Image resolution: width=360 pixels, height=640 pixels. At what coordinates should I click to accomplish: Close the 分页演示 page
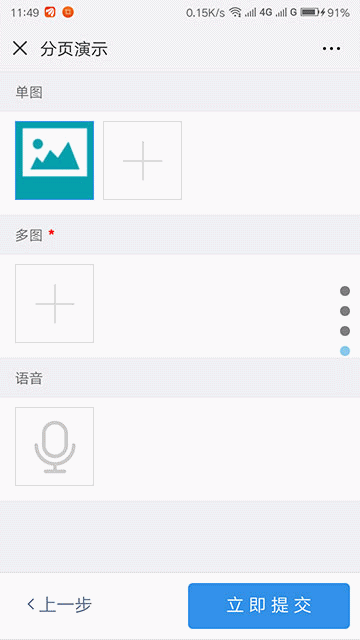point(20,49)
